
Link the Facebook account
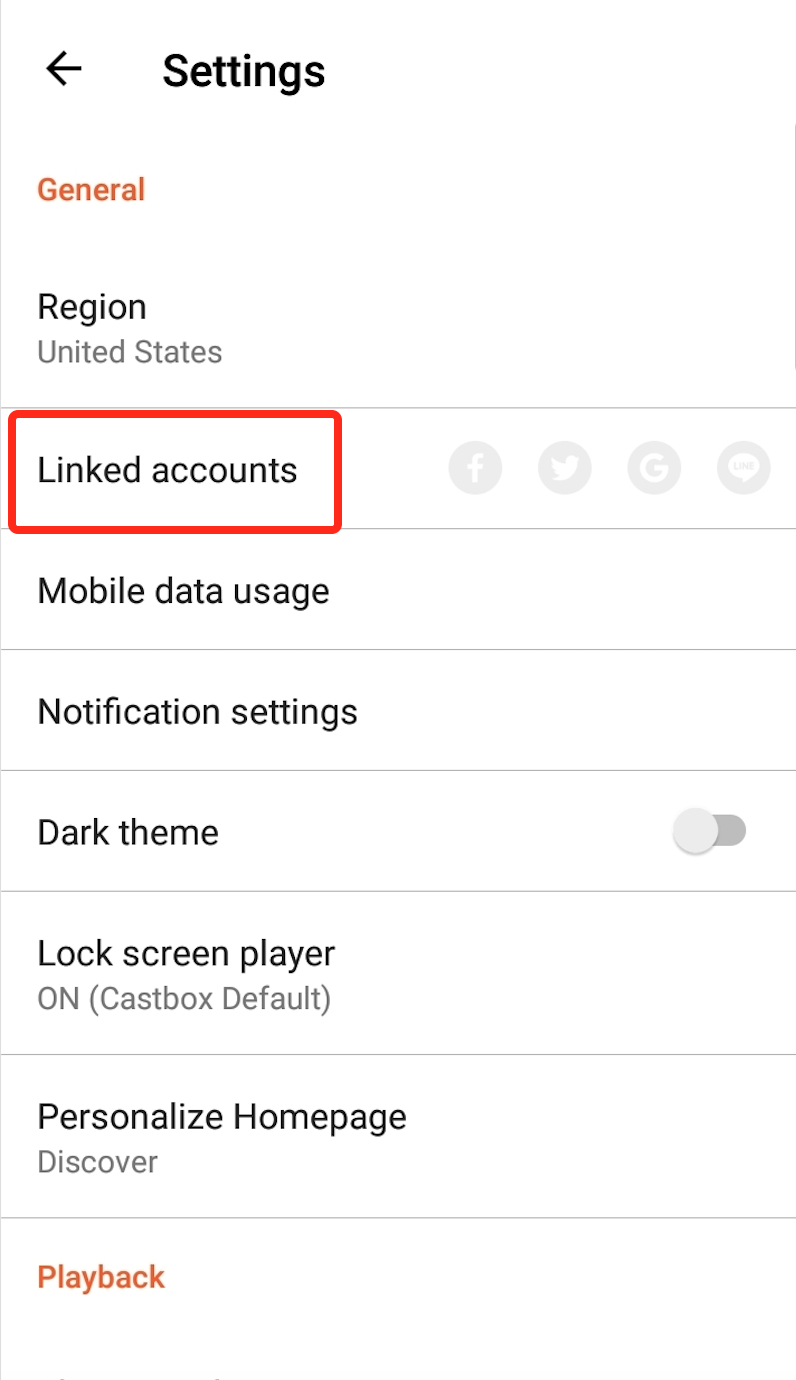pyautogui.click(x=475, y=468)
